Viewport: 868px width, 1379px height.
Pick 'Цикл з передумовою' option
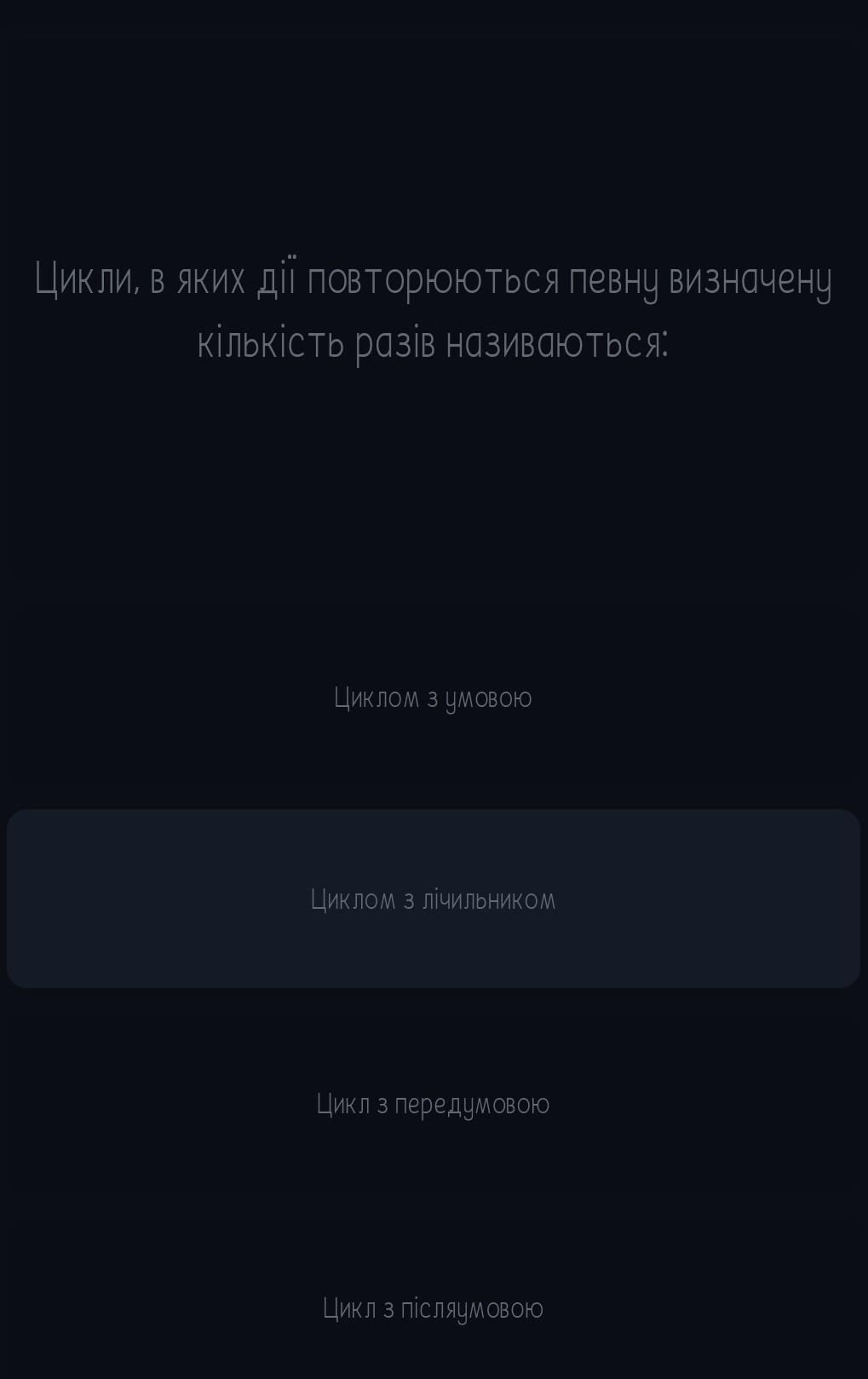(433, 1104)
